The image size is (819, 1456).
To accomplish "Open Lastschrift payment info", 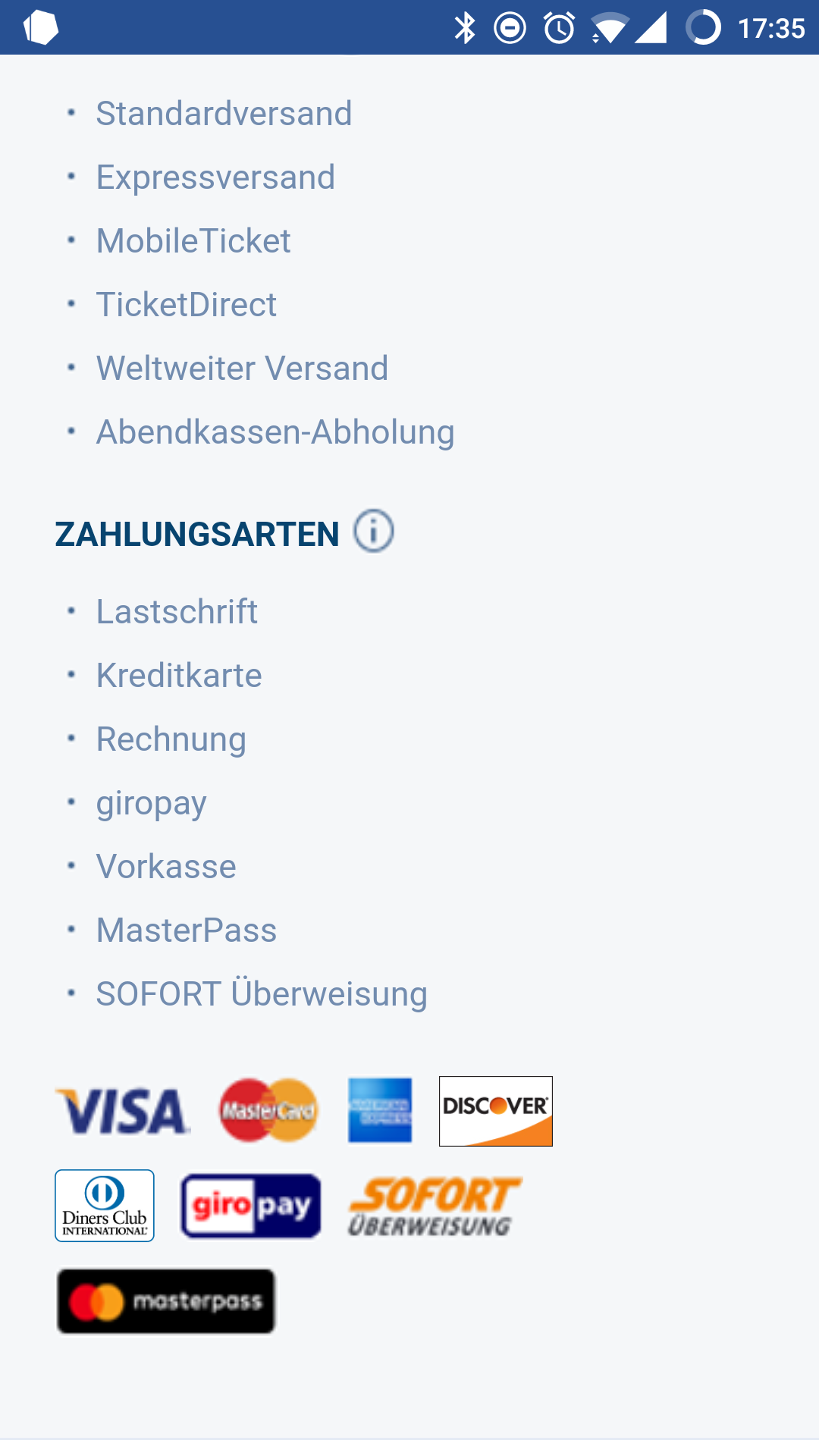I will tap(177, 612).
